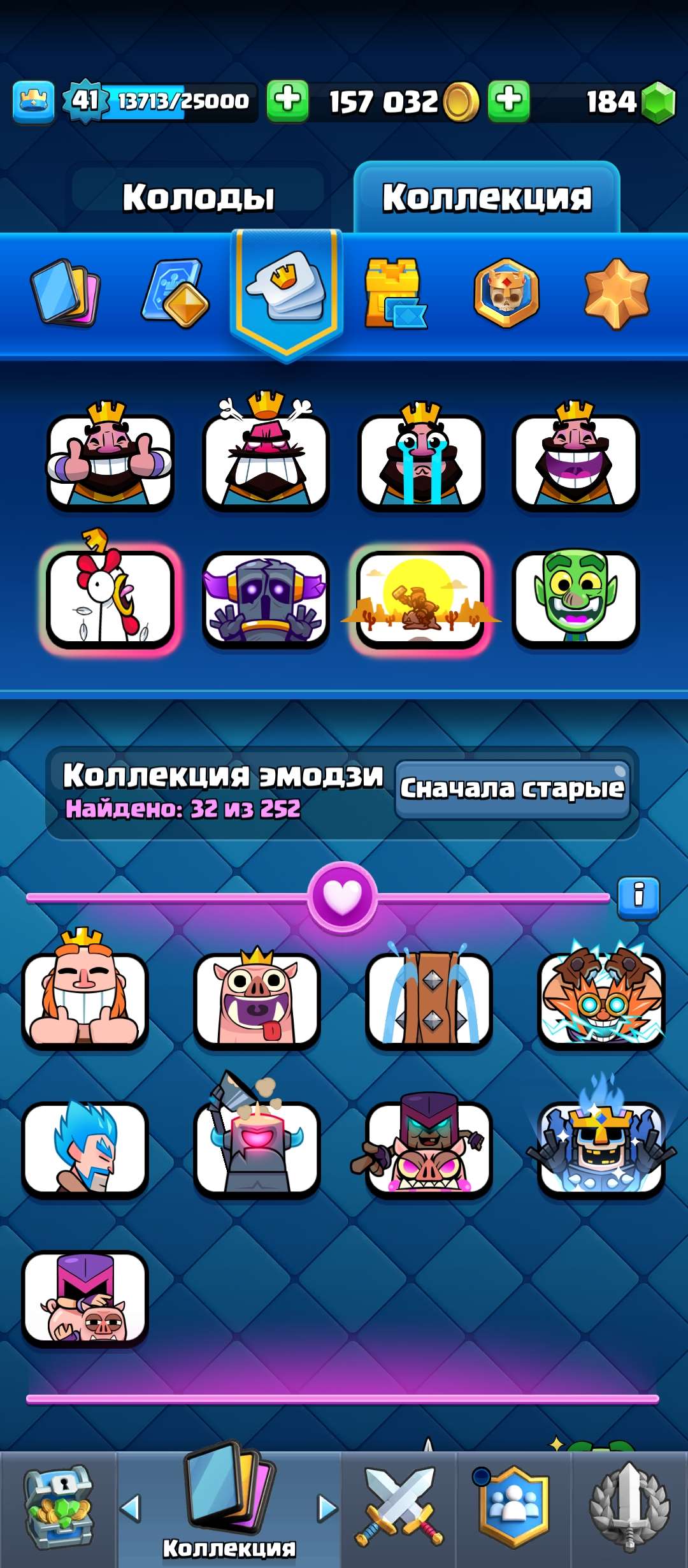The image size is (688, 1568).
Task: Switch to the 'Коллекция' tab
Action: [x=487, y=194]
